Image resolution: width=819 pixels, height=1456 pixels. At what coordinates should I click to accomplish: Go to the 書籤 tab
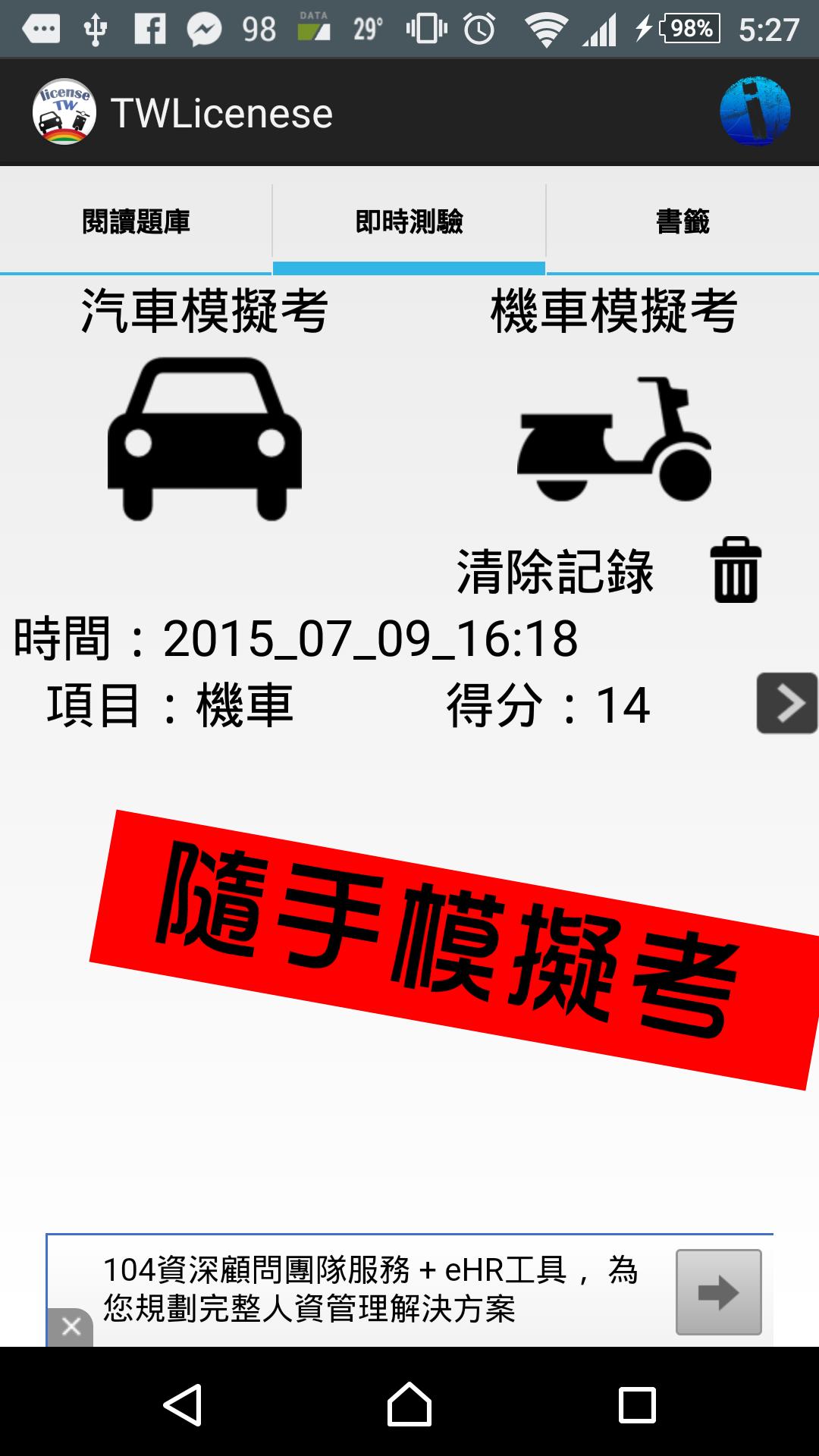(682, 222)
